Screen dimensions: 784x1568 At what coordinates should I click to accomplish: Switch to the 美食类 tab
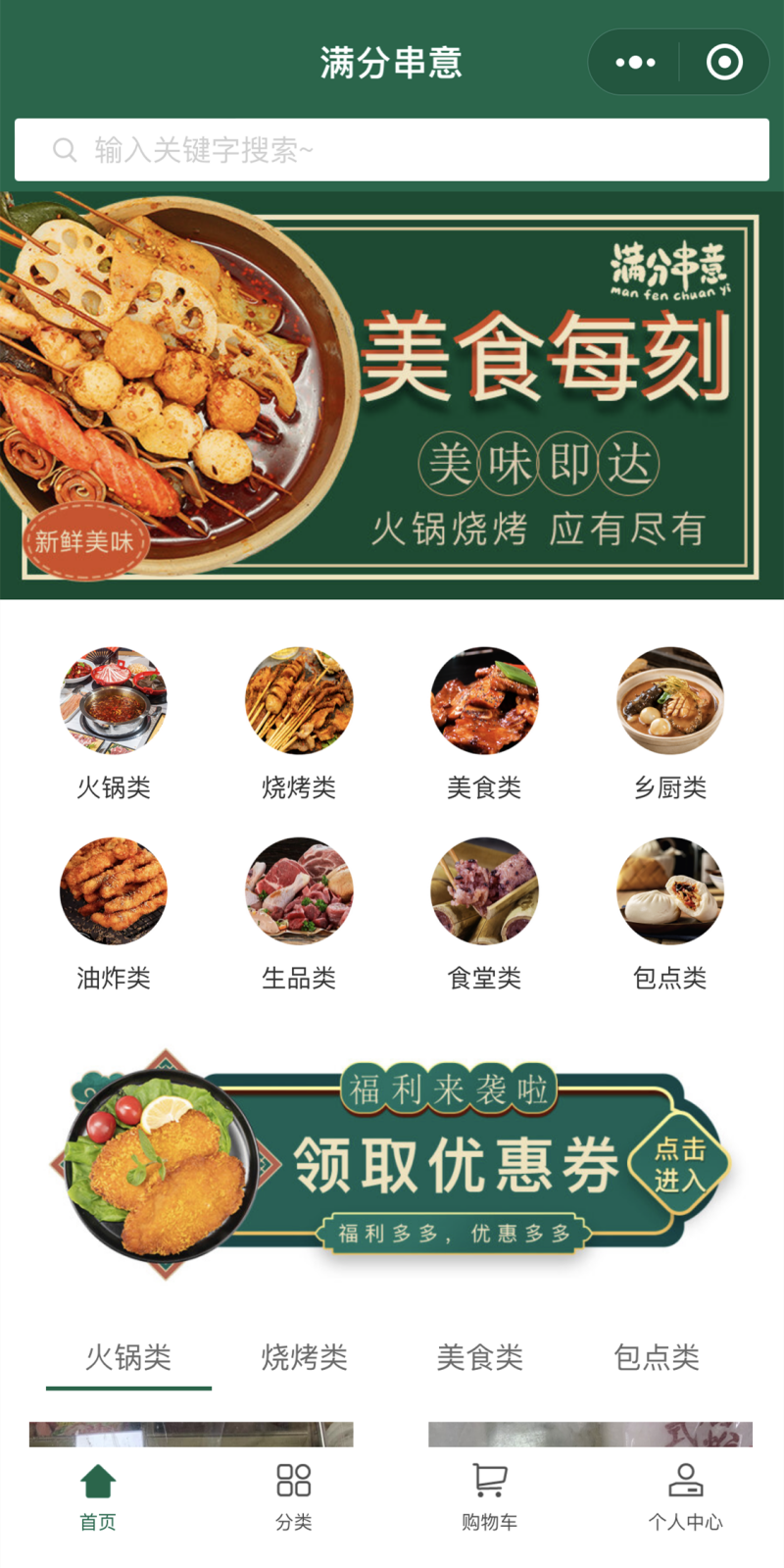(480, 1357)
